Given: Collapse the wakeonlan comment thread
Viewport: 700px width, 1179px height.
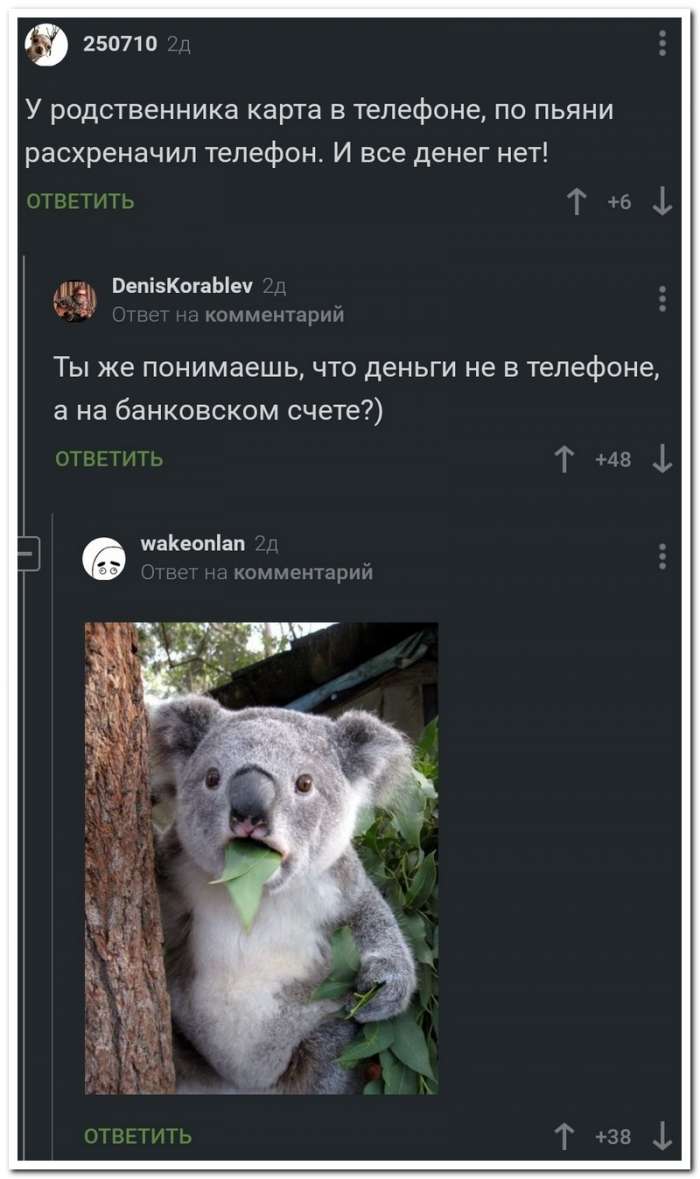Looking at the screenshot, I should click(28, 555).
